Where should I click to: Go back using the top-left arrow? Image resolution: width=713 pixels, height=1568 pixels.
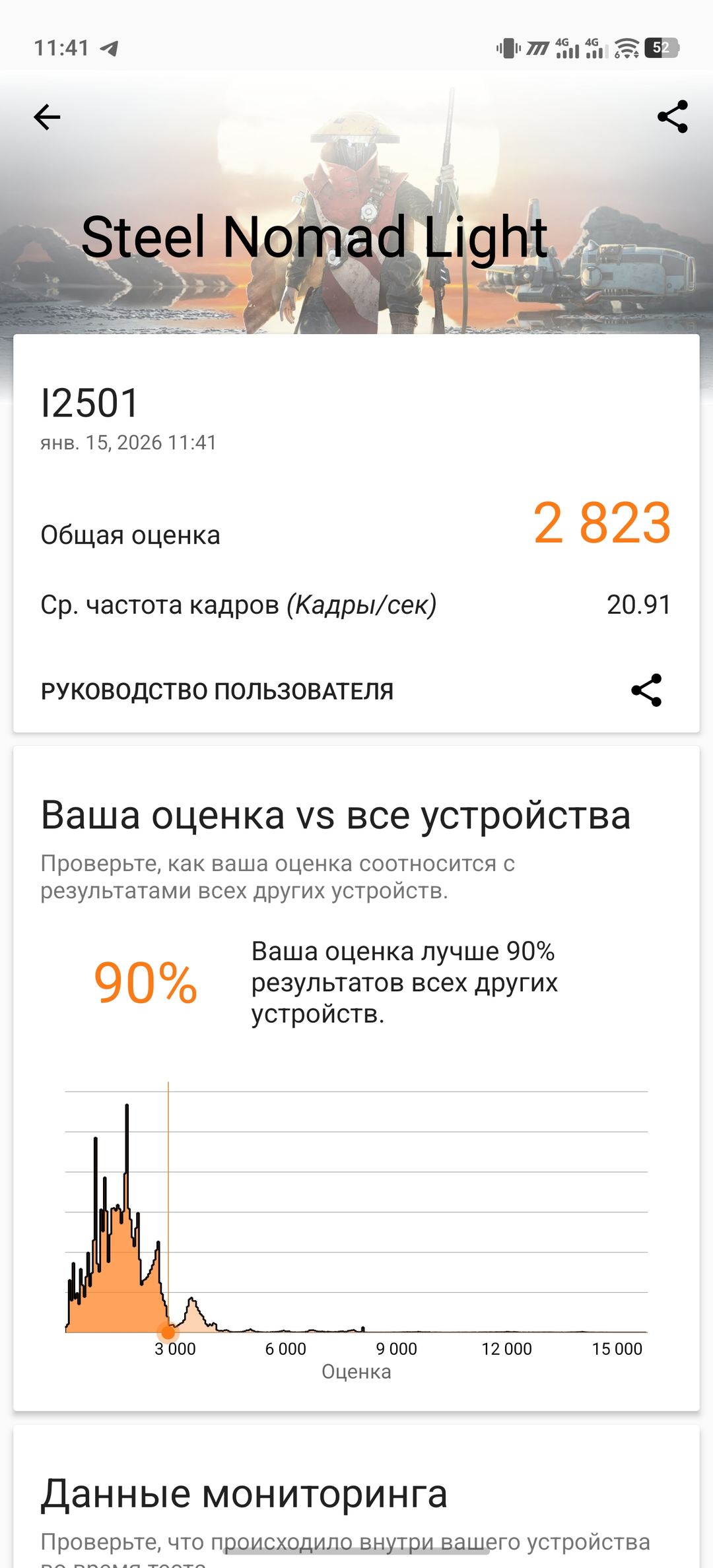click(x=47, y=117)
